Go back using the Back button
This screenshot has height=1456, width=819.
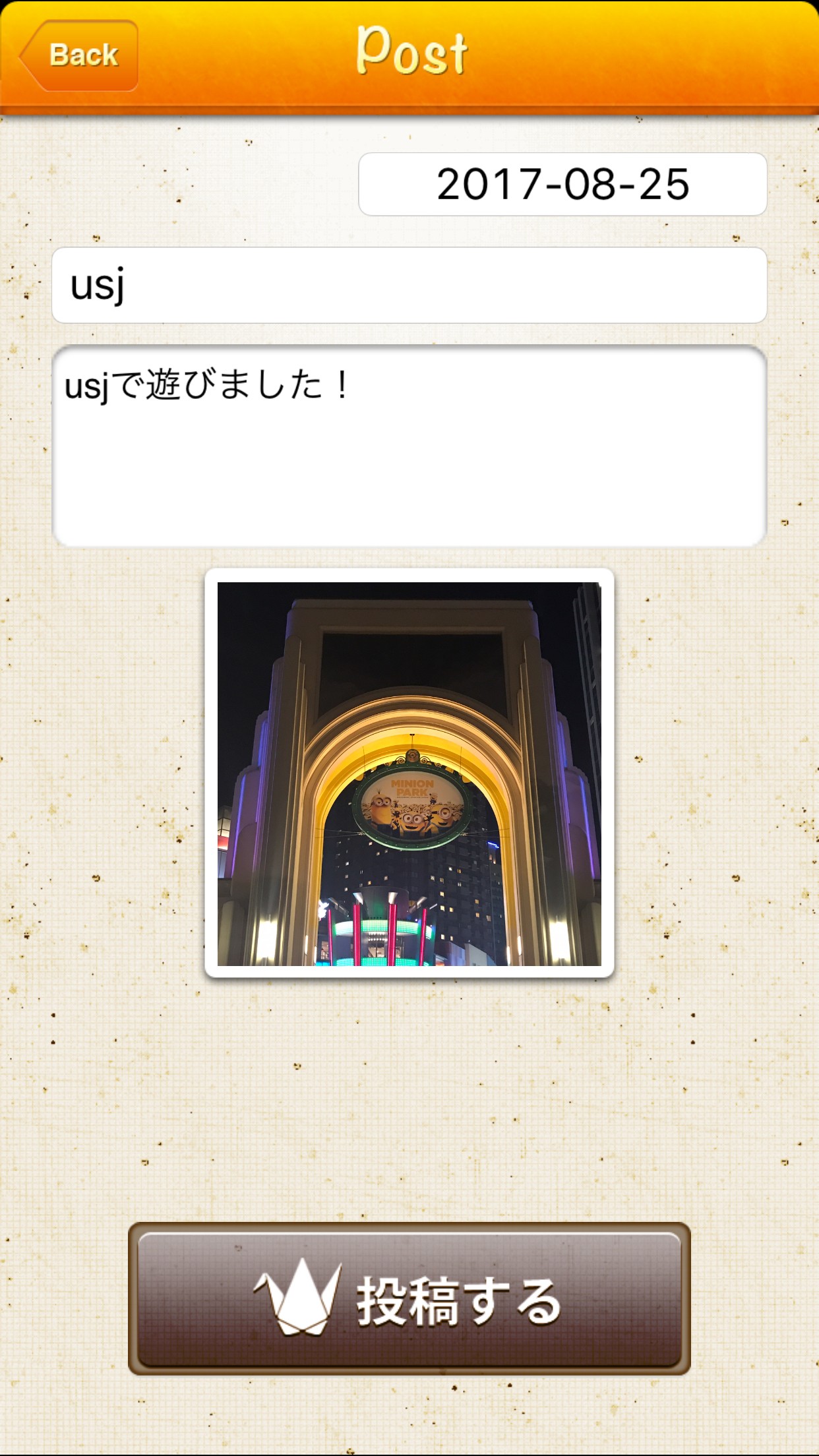79,55
